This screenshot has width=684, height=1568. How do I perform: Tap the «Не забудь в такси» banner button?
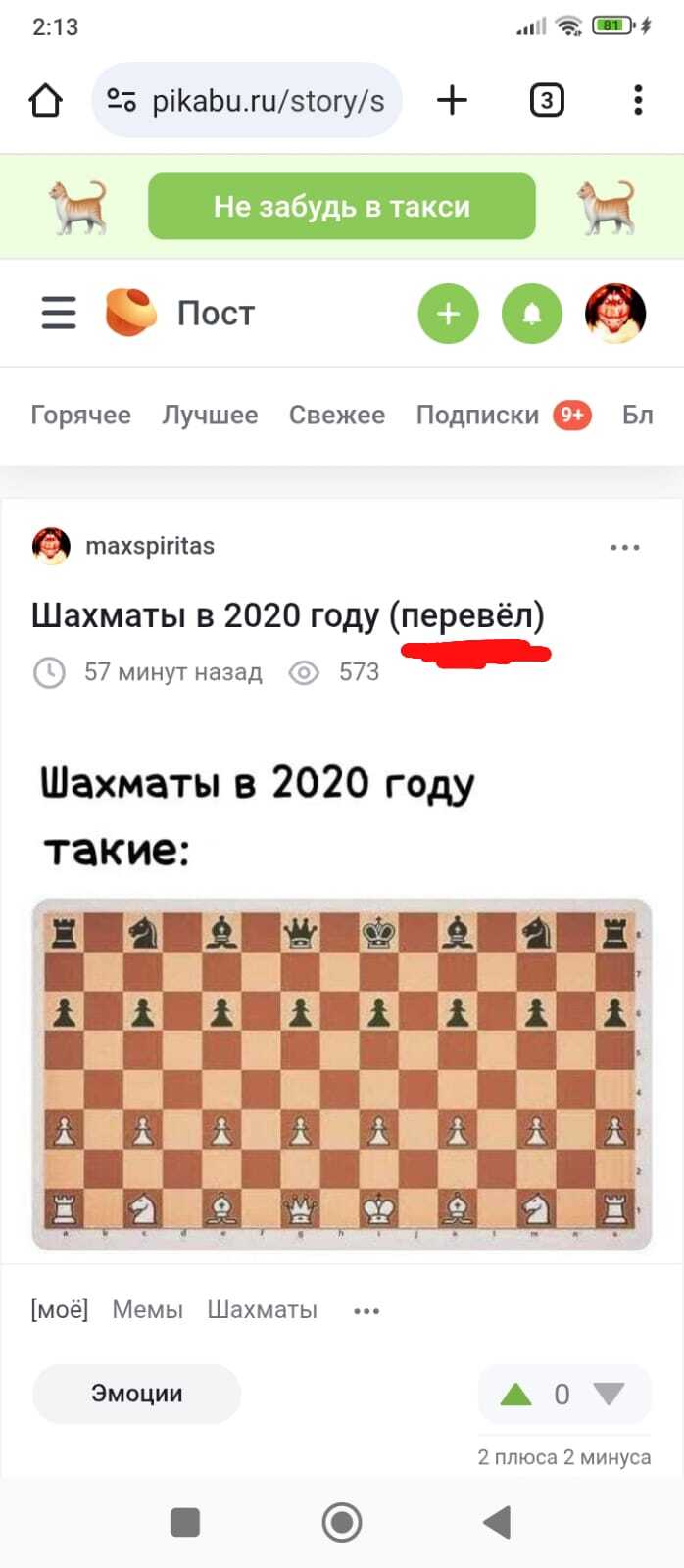341,207
